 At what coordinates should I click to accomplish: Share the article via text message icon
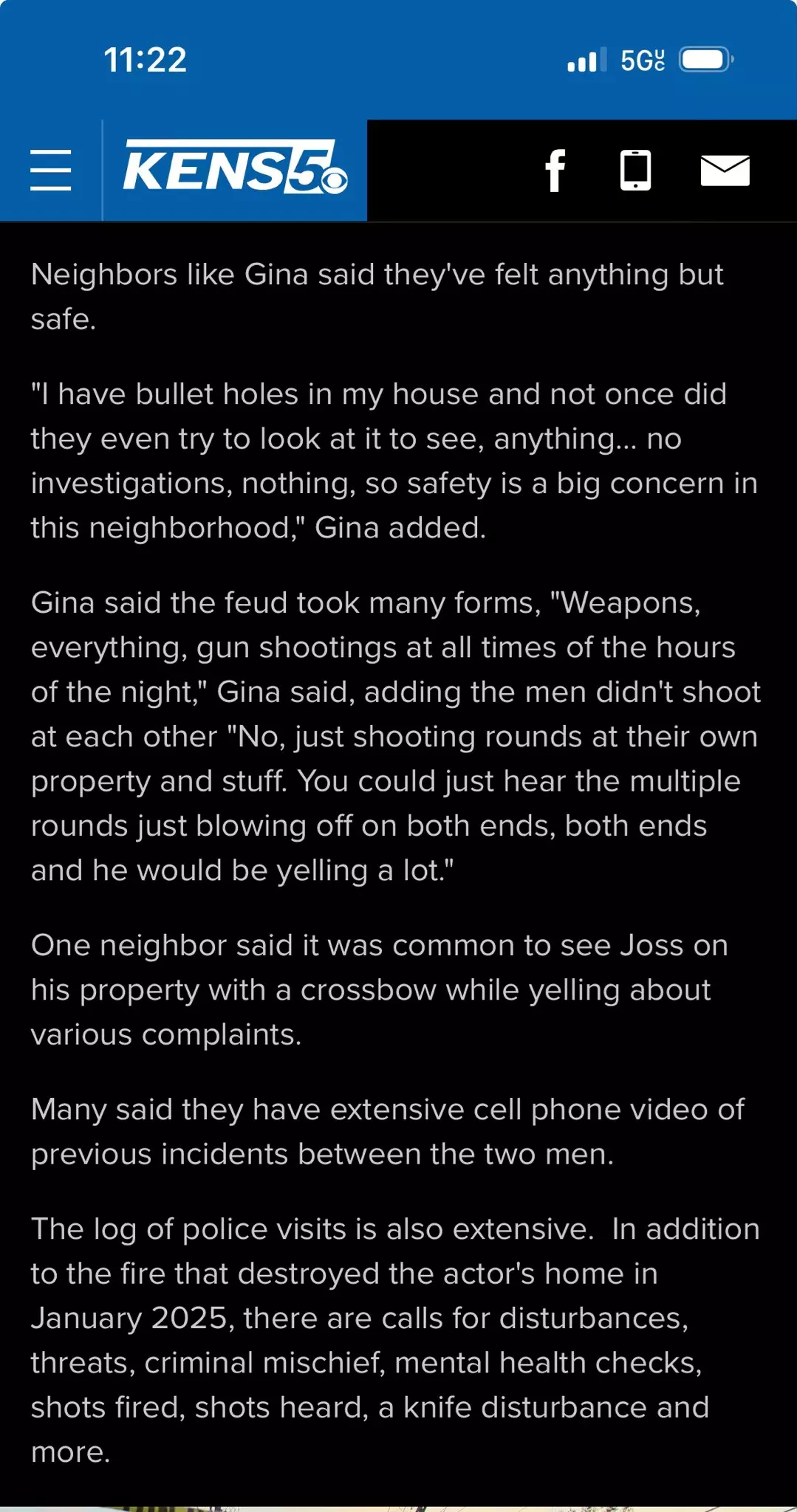[x=635, y=171]
